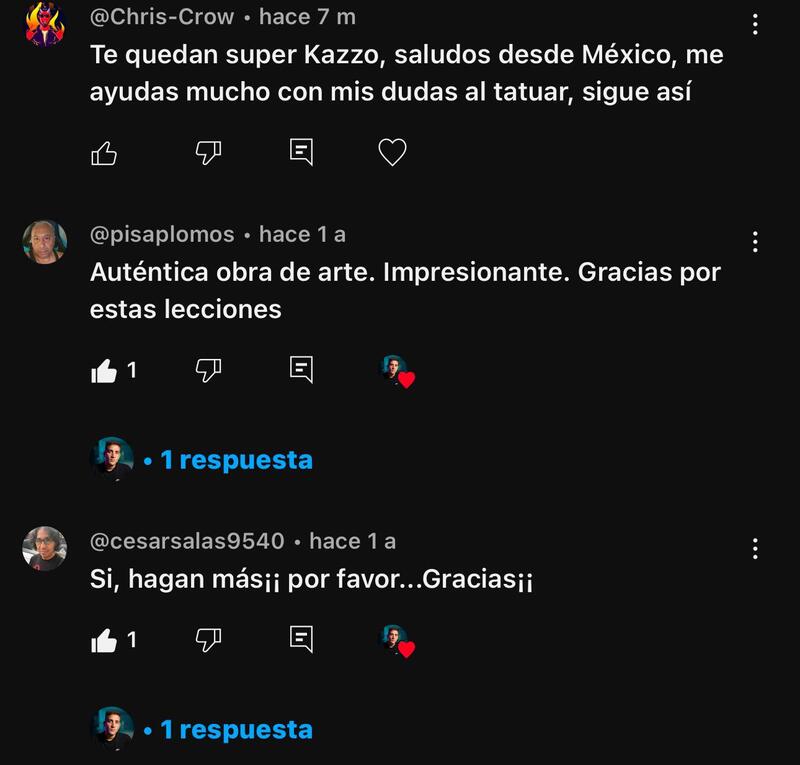Open overflow menu for @cesarsalas9540's comment
800x765 pixels.
(x=755, y=548)
